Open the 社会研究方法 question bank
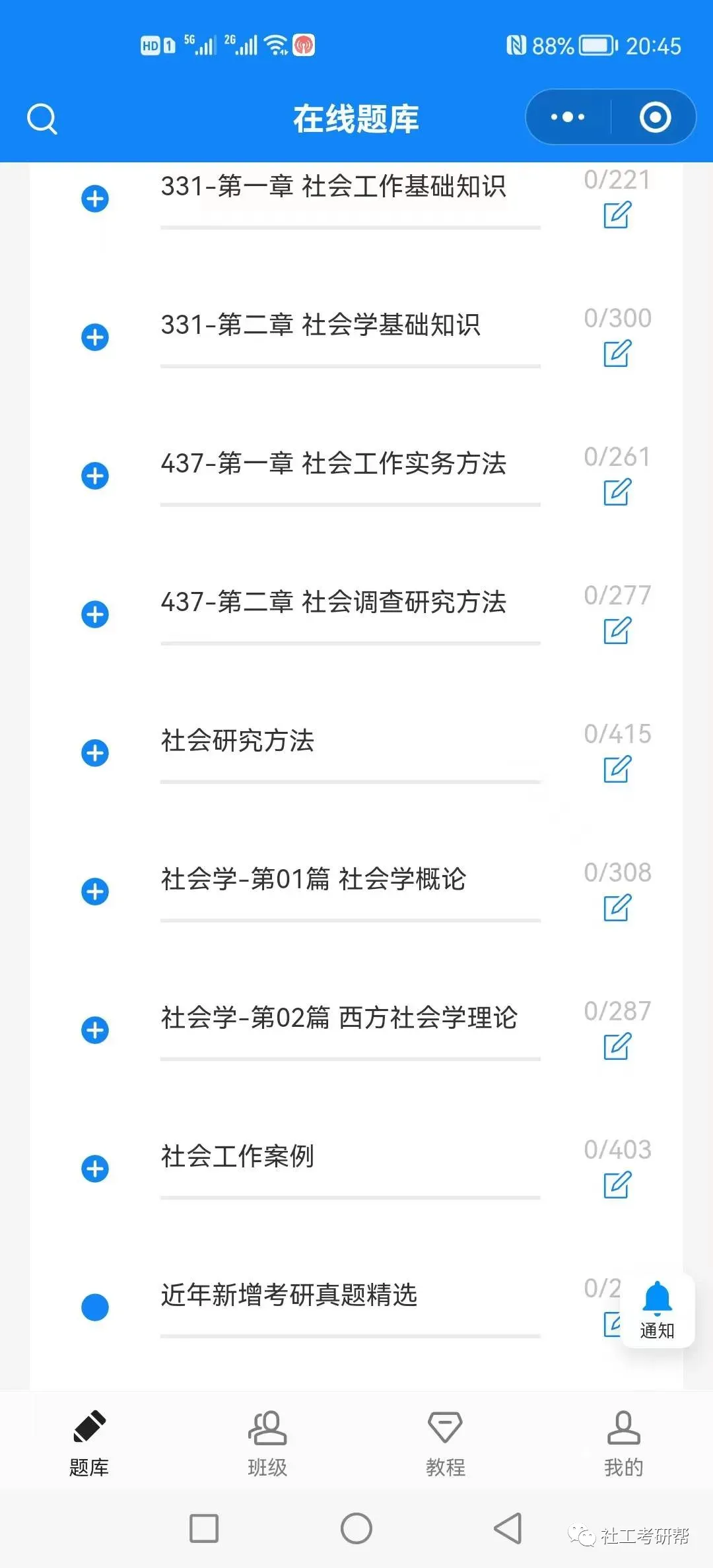Screen dimensions: 713x1568 238,740
